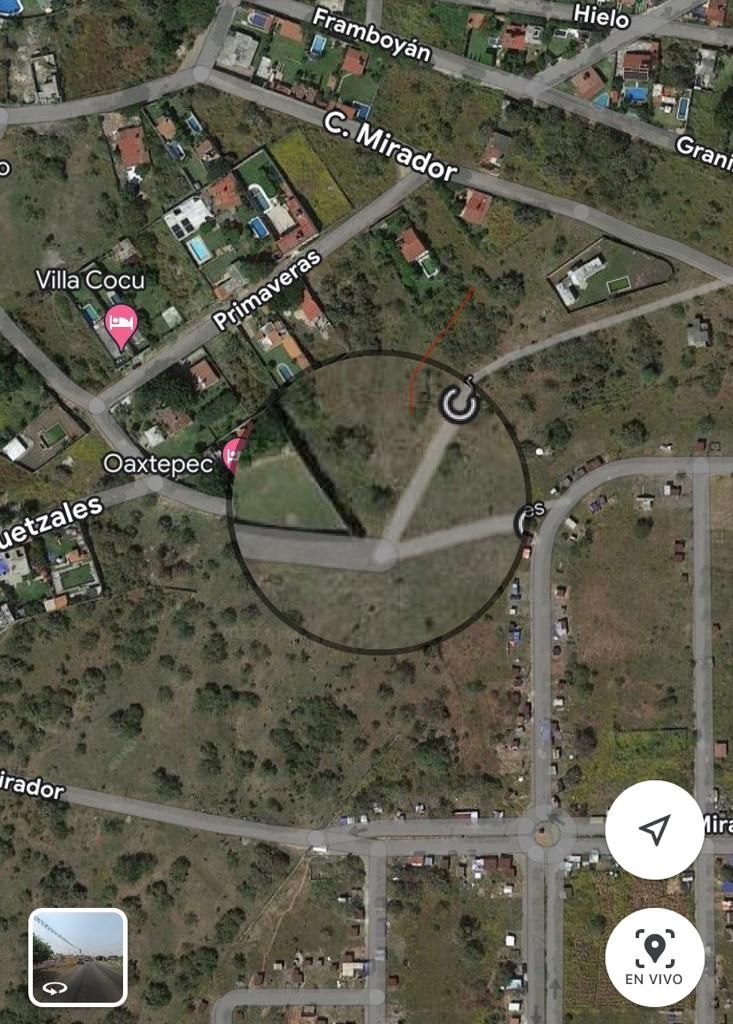Open the EN VIVO live view button
The width and height of the screenshot is (733, 1024).
[x=655, y=957]
